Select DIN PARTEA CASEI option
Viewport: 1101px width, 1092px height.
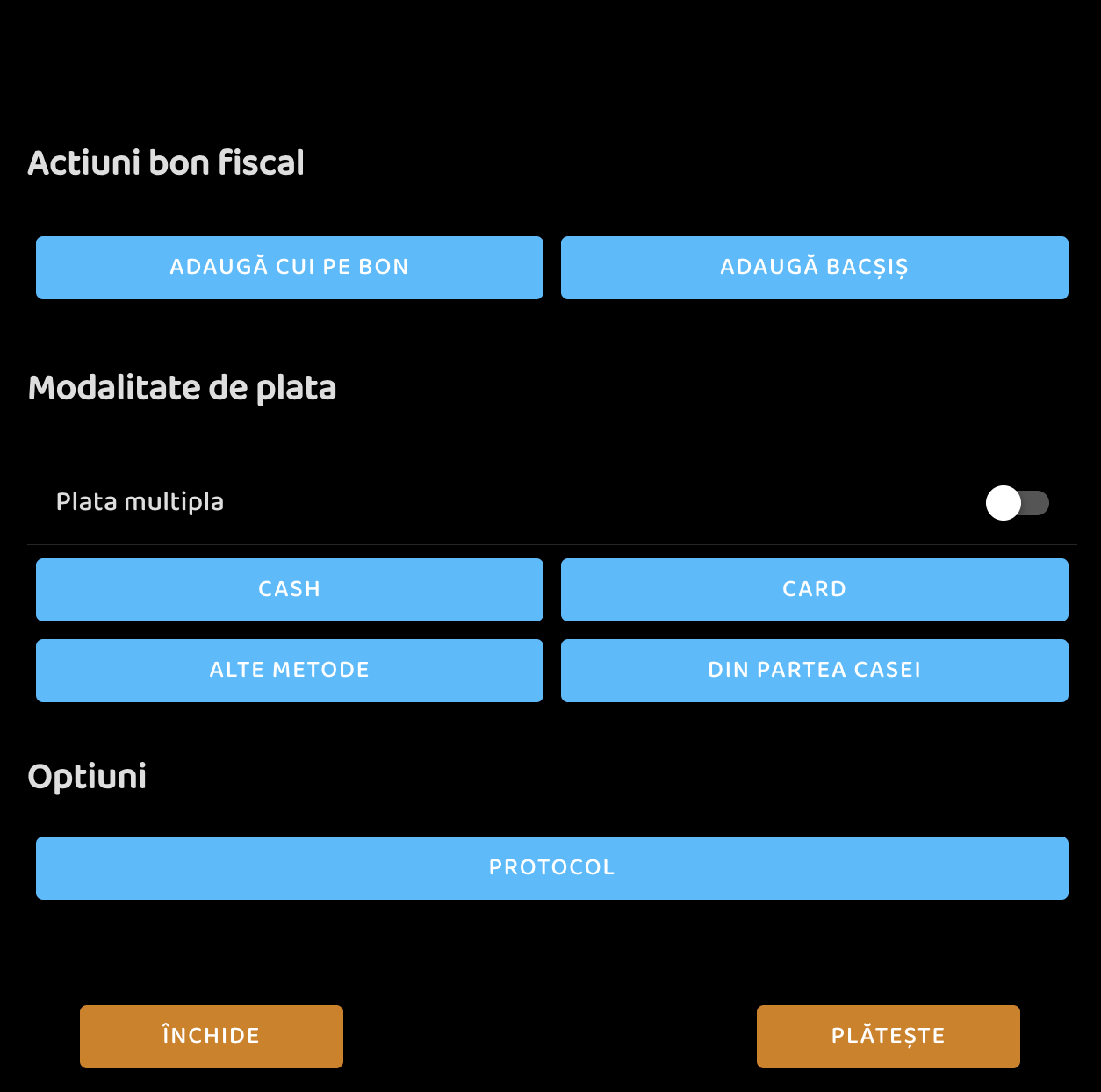(815, 671)
